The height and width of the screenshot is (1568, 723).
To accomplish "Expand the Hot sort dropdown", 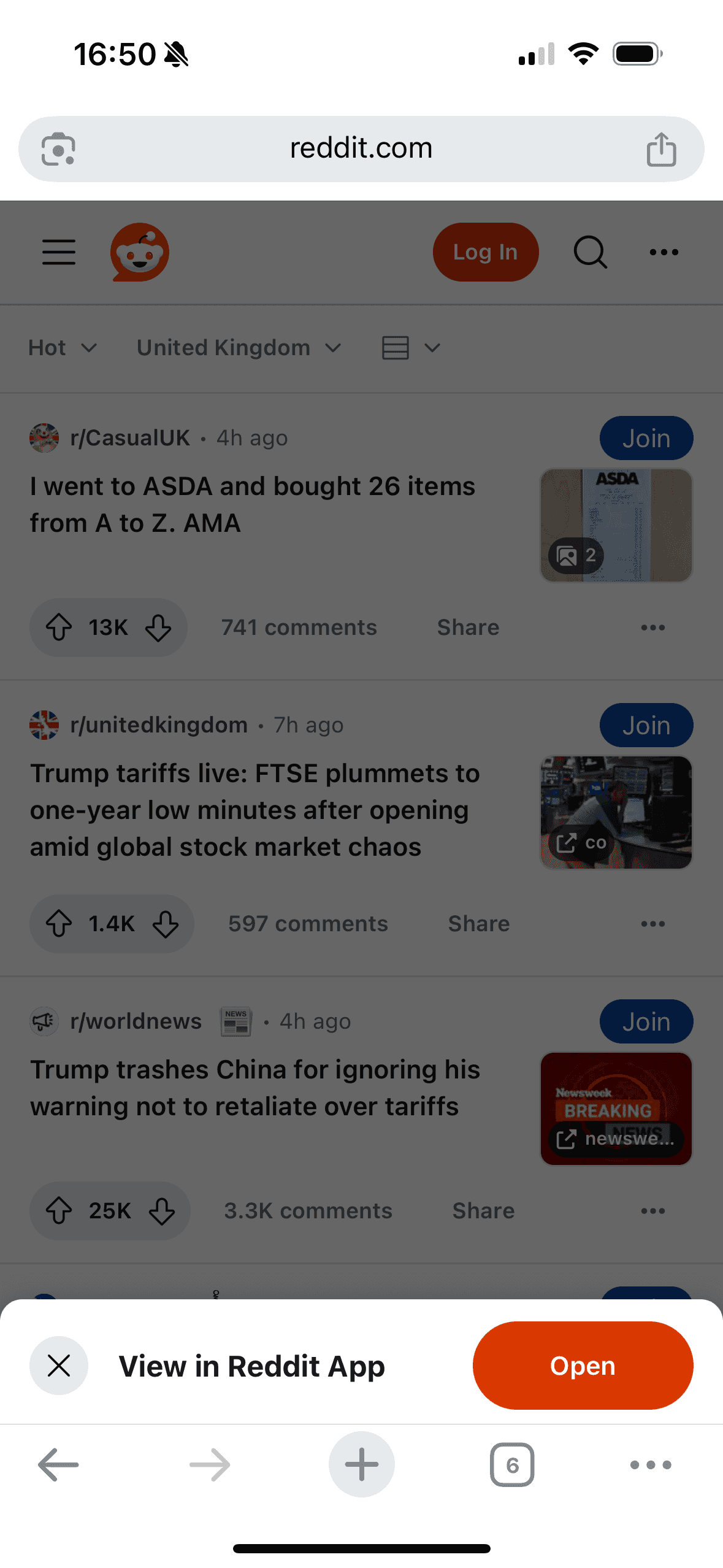I will (x=63, y=348).
